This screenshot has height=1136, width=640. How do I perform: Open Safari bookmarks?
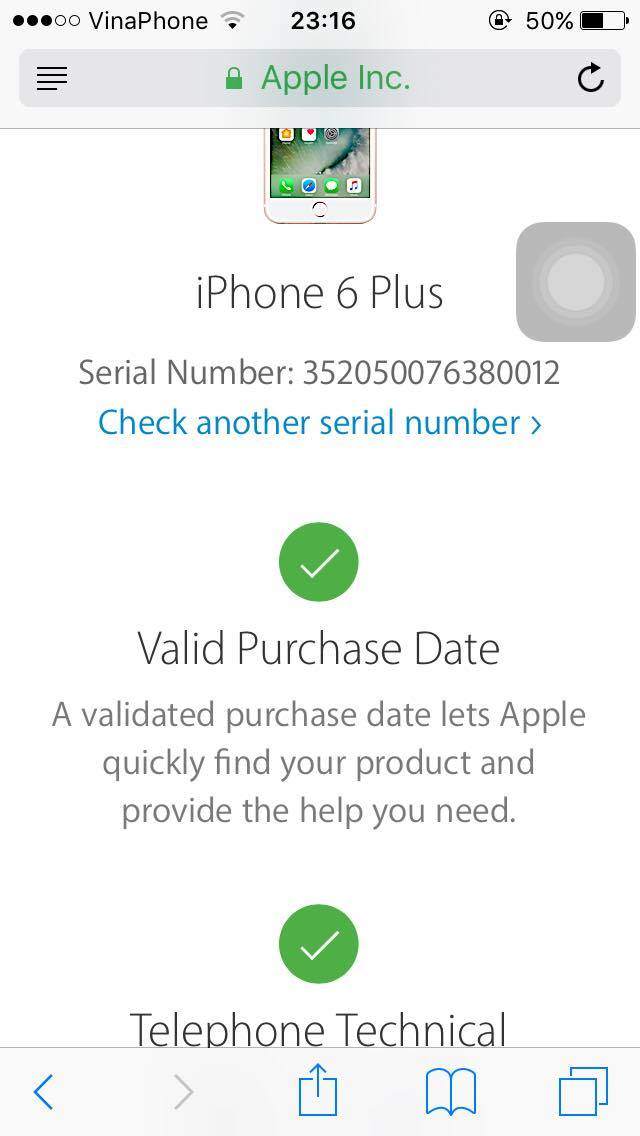click(451, 1091)
